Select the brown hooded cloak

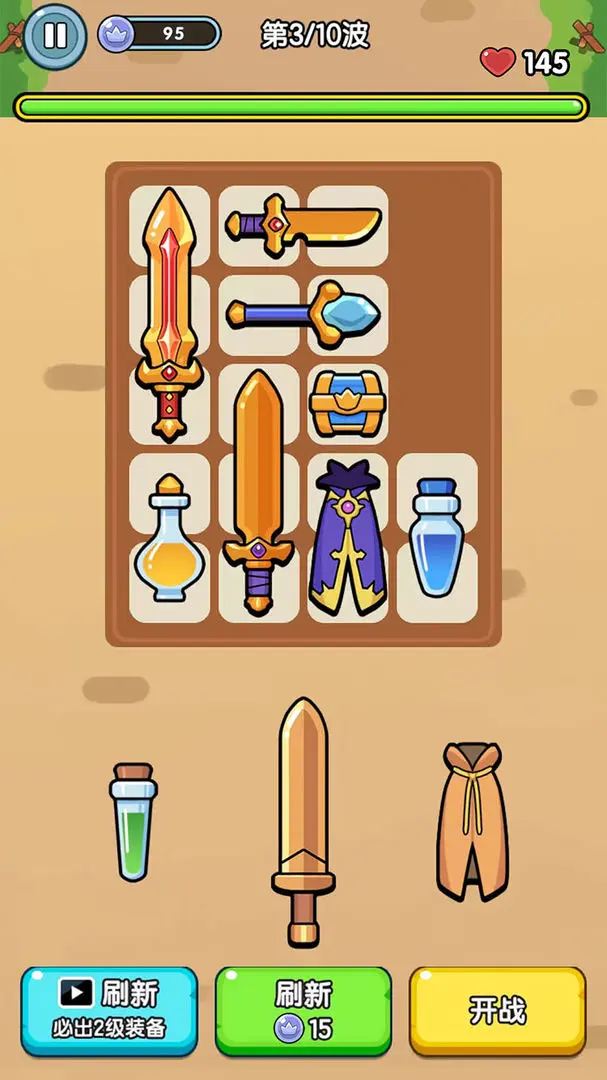(472, 820)
